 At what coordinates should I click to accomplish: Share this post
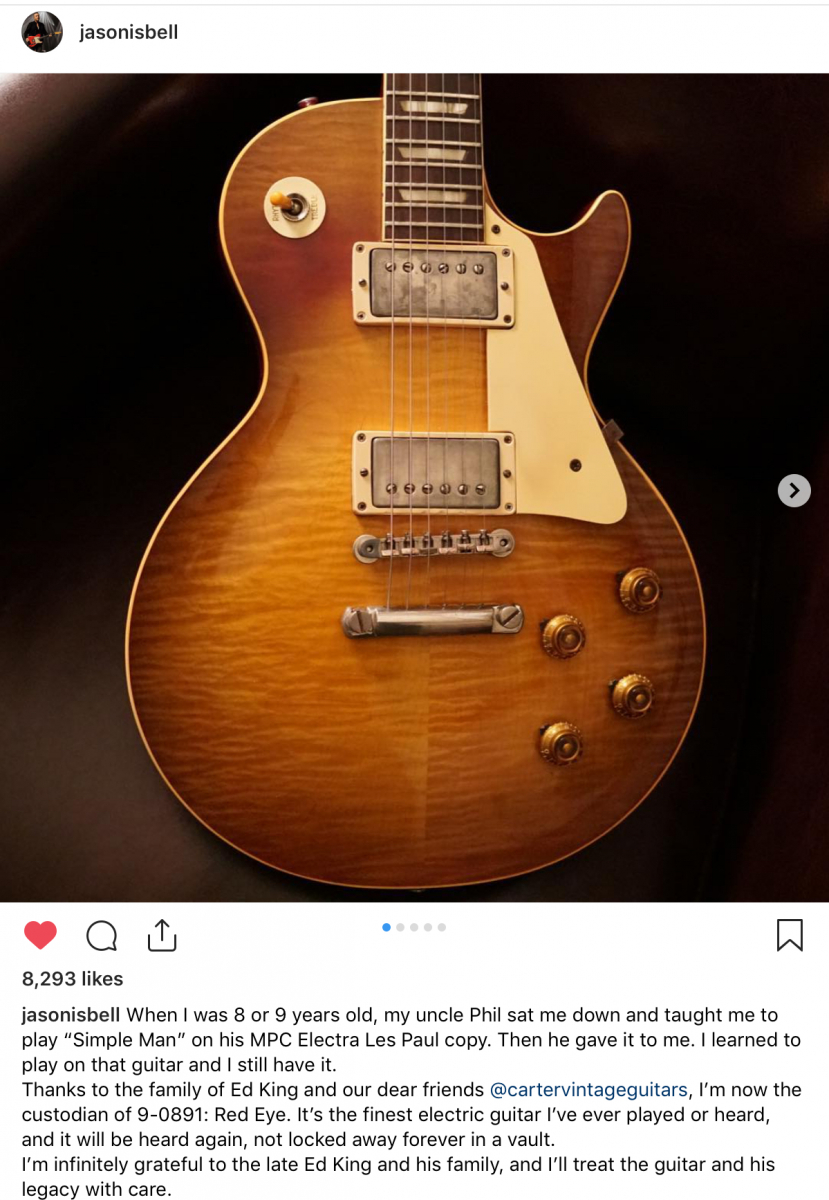tap(162, 935)
